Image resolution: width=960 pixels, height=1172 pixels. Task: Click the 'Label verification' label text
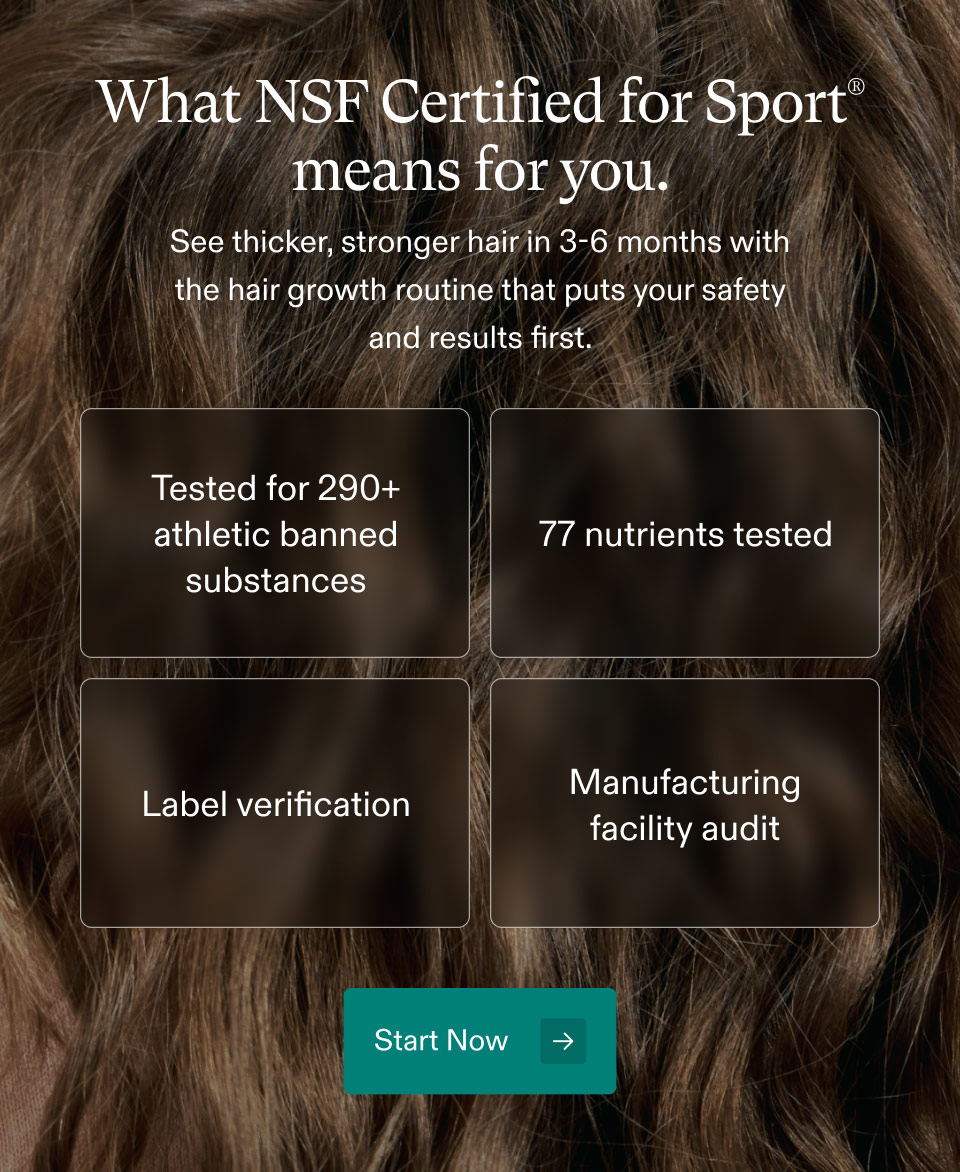pyautogui.click(x=275, y=803)
